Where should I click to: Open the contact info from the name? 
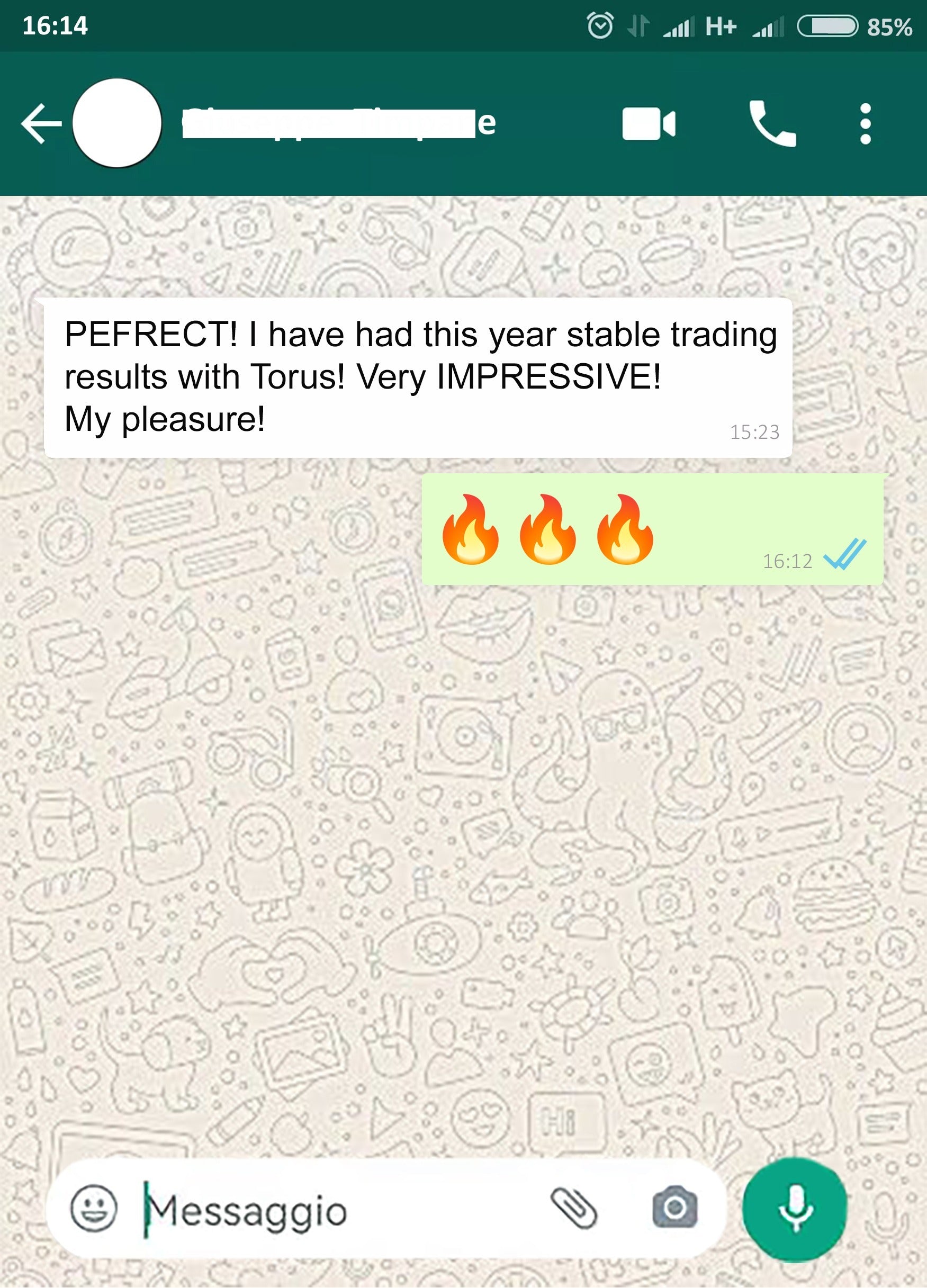click(x=338, y=123)
